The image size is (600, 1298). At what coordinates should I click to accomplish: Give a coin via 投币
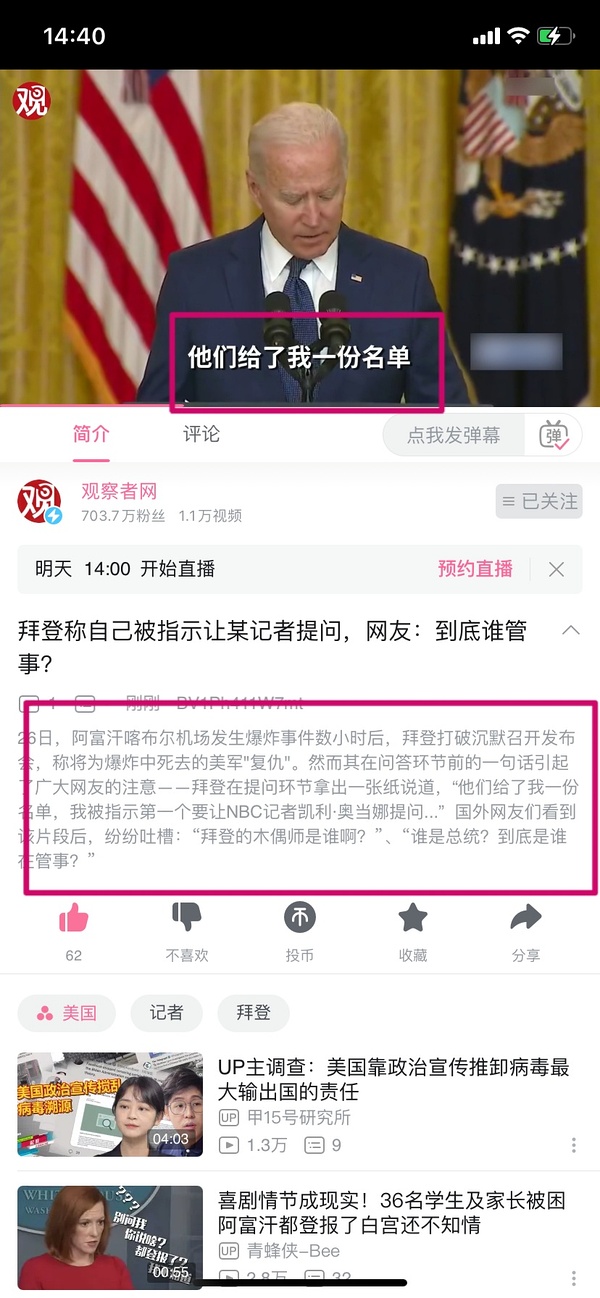pyautogui.click(x=300, y=917)
